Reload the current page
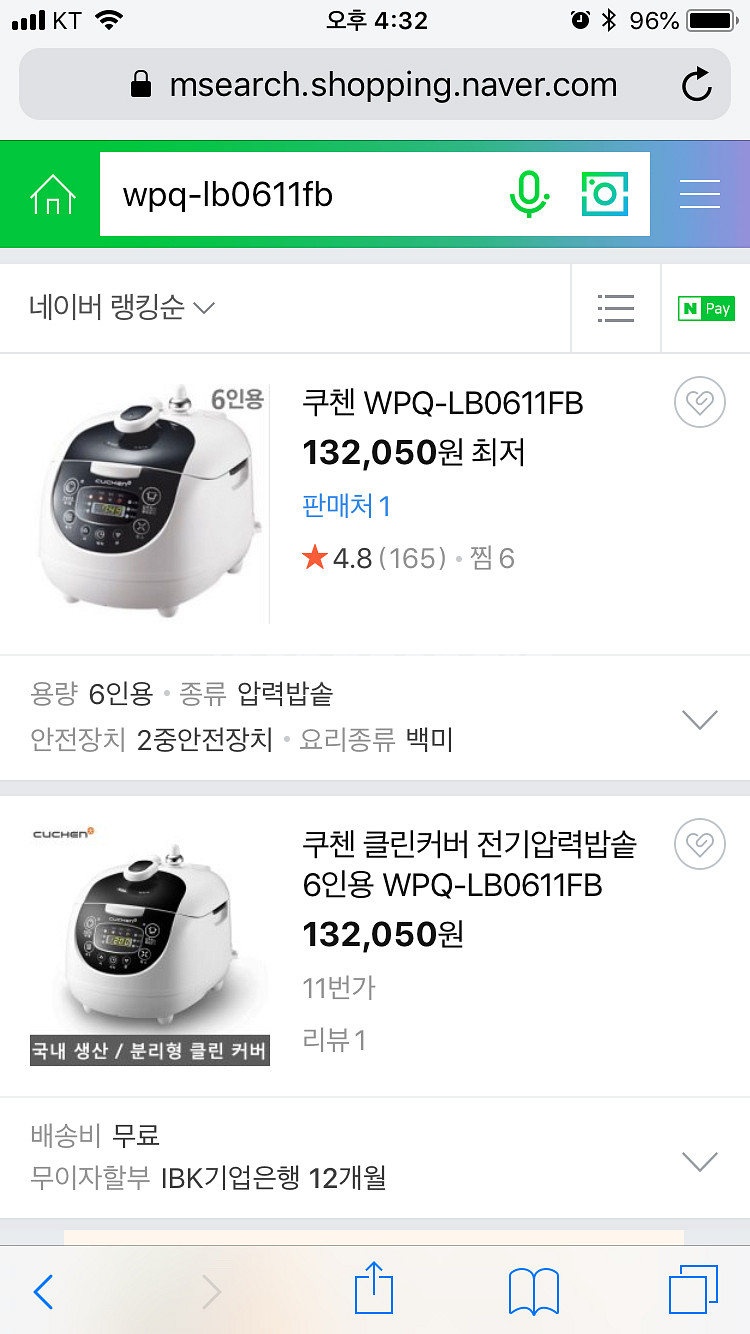This screenshot has width=750, height=1334. (697, 85)
